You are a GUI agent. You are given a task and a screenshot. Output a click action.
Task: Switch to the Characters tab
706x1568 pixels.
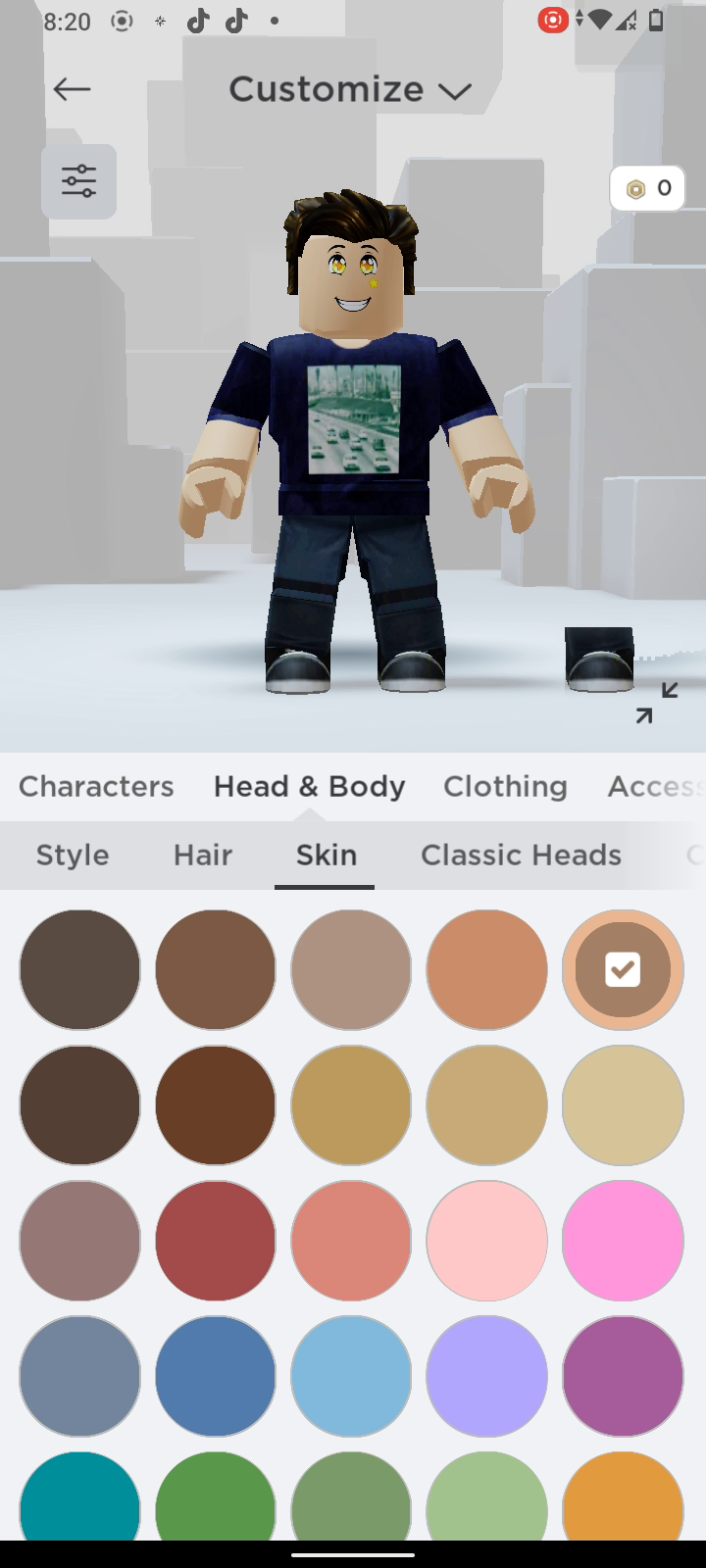(x=96, y=786)
